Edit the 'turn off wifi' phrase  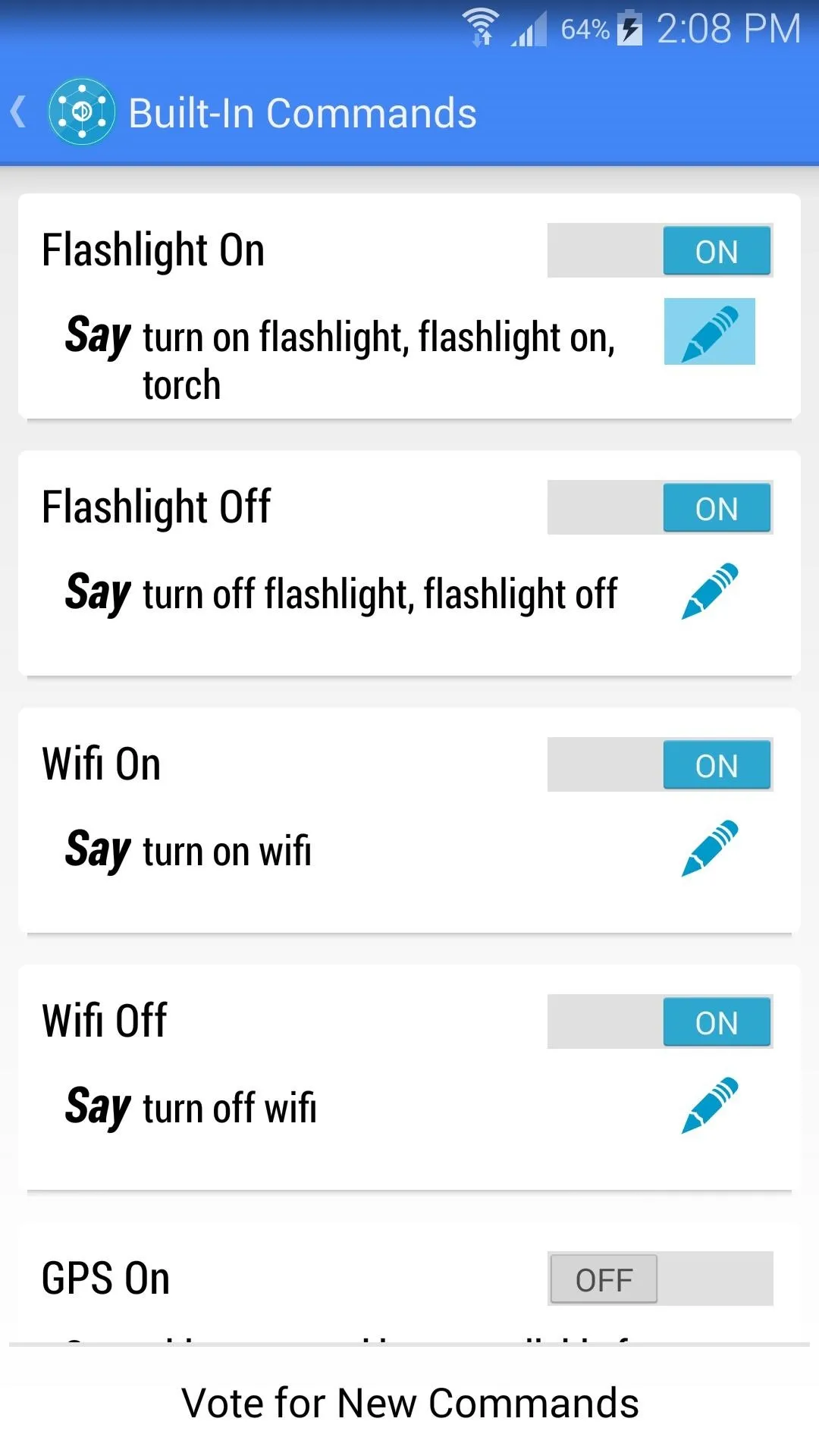[710, 1105]
